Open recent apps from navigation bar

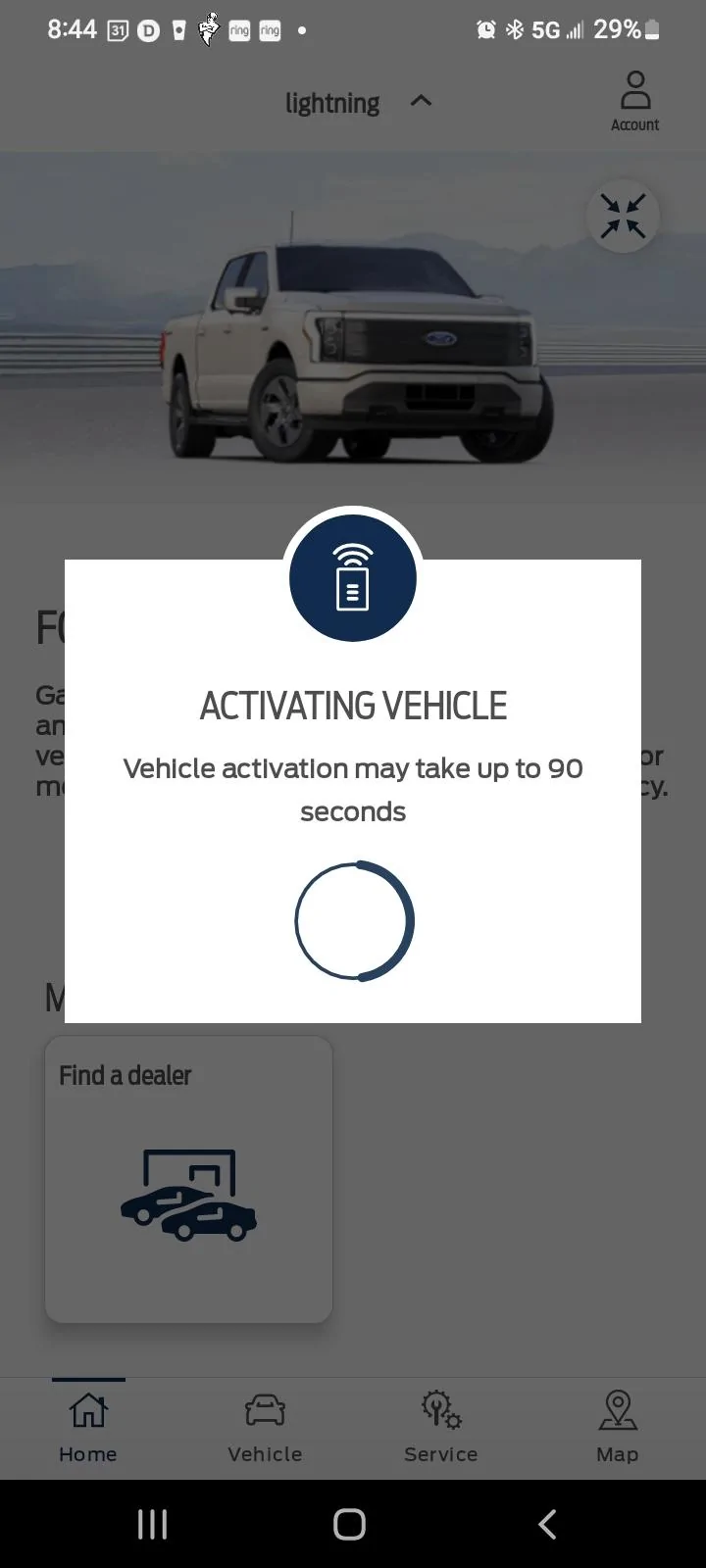tap(152, 1524)
